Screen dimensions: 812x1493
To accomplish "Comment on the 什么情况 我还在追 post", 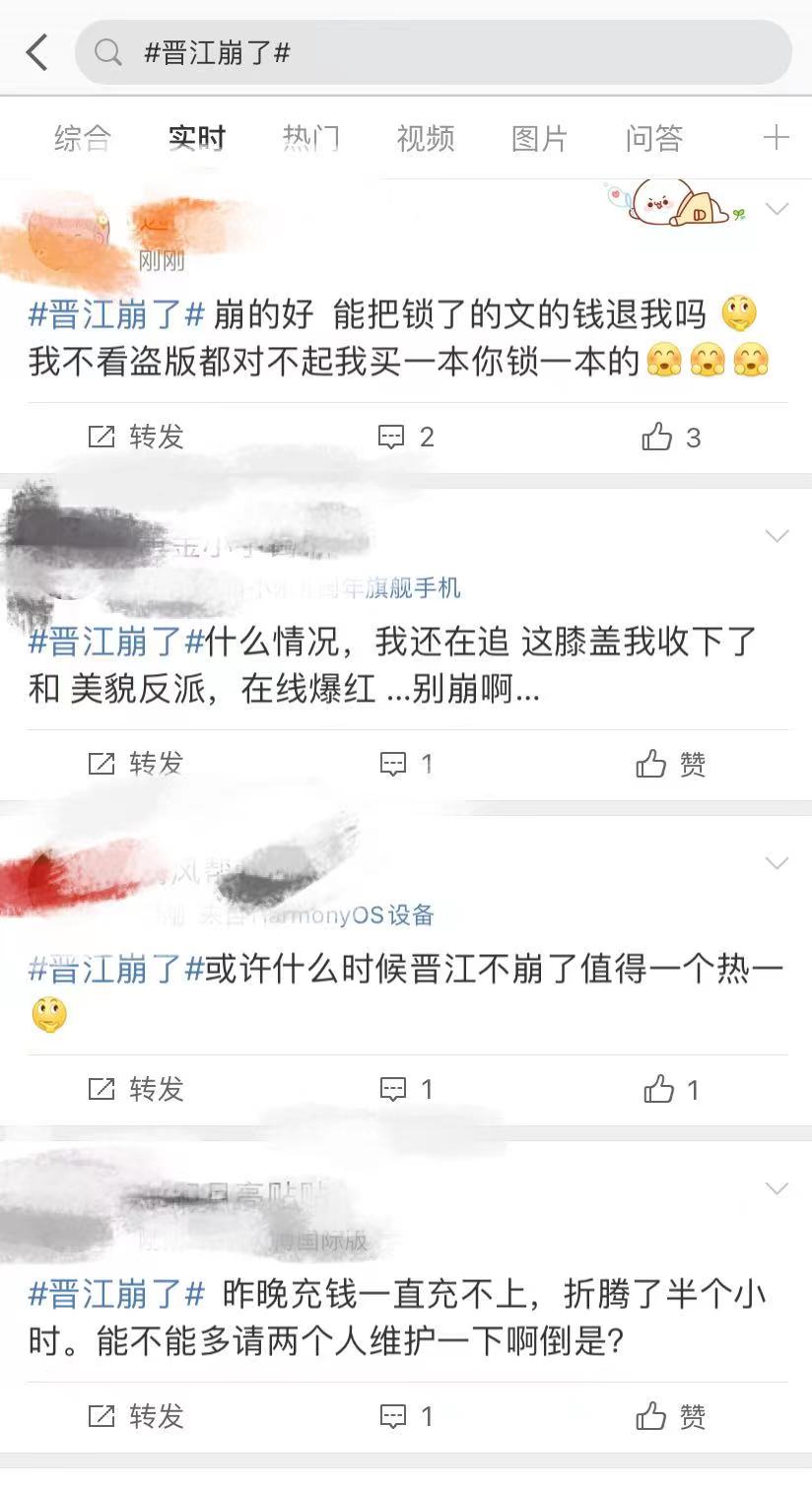I will tap(406, 764).
